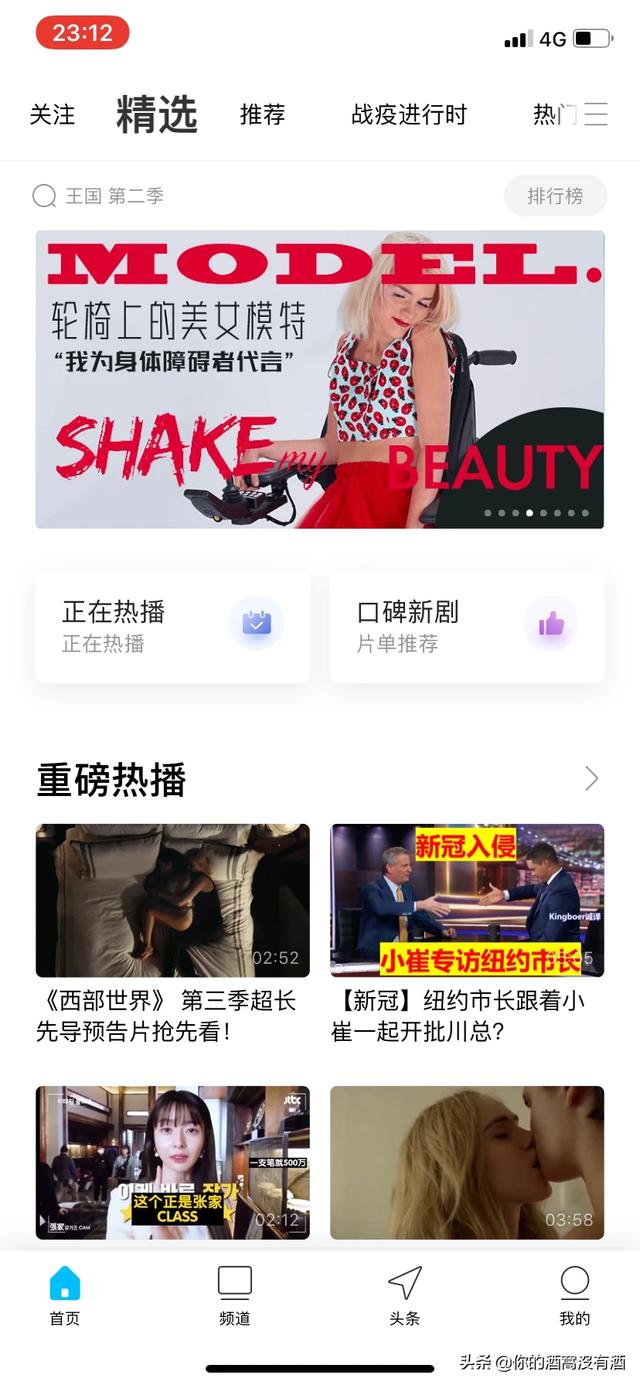Open the 03:58 video thumbnail
The width and height of the screenshot is (640, 1385).
(467, 1162)
